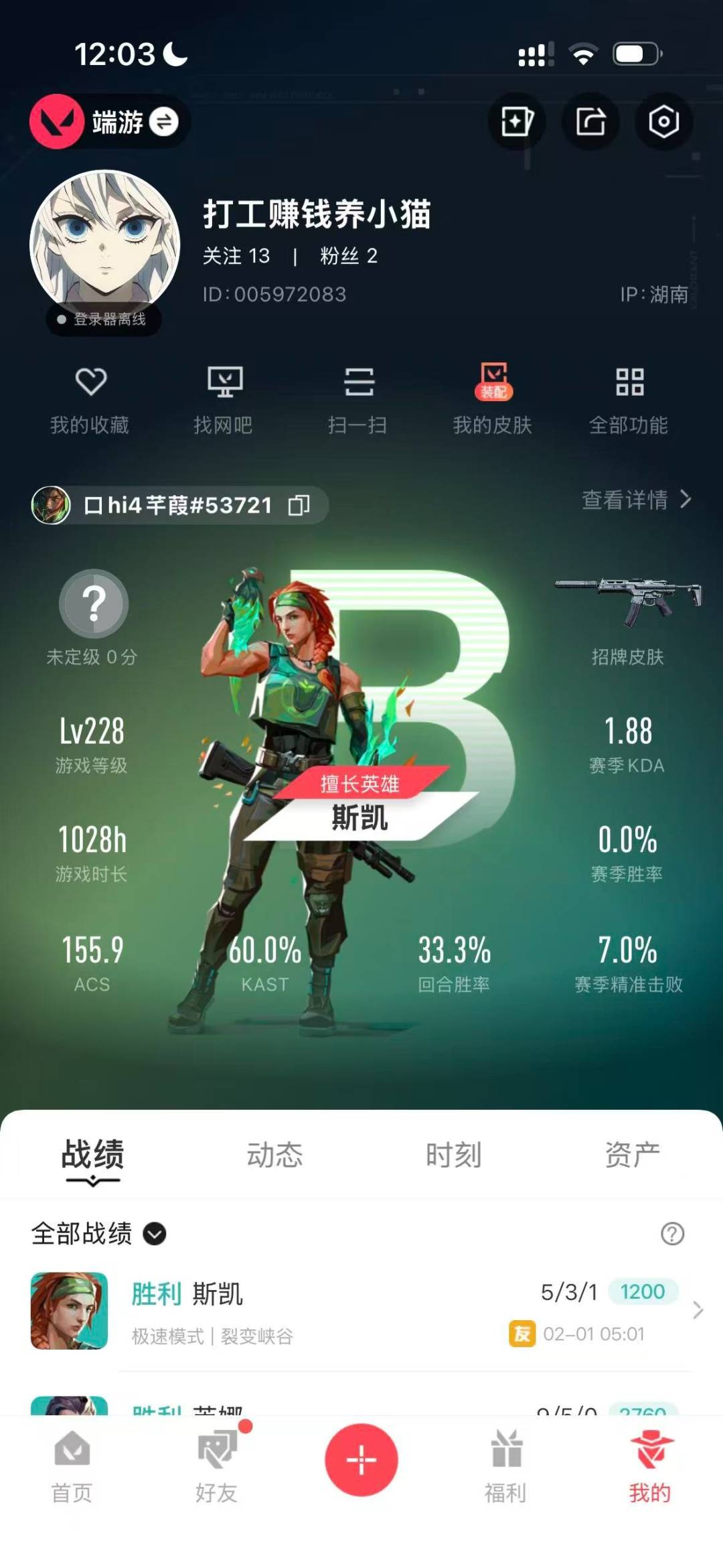
Task: Copy game ID hi4芋葭#53721
Action: point(299,505)
